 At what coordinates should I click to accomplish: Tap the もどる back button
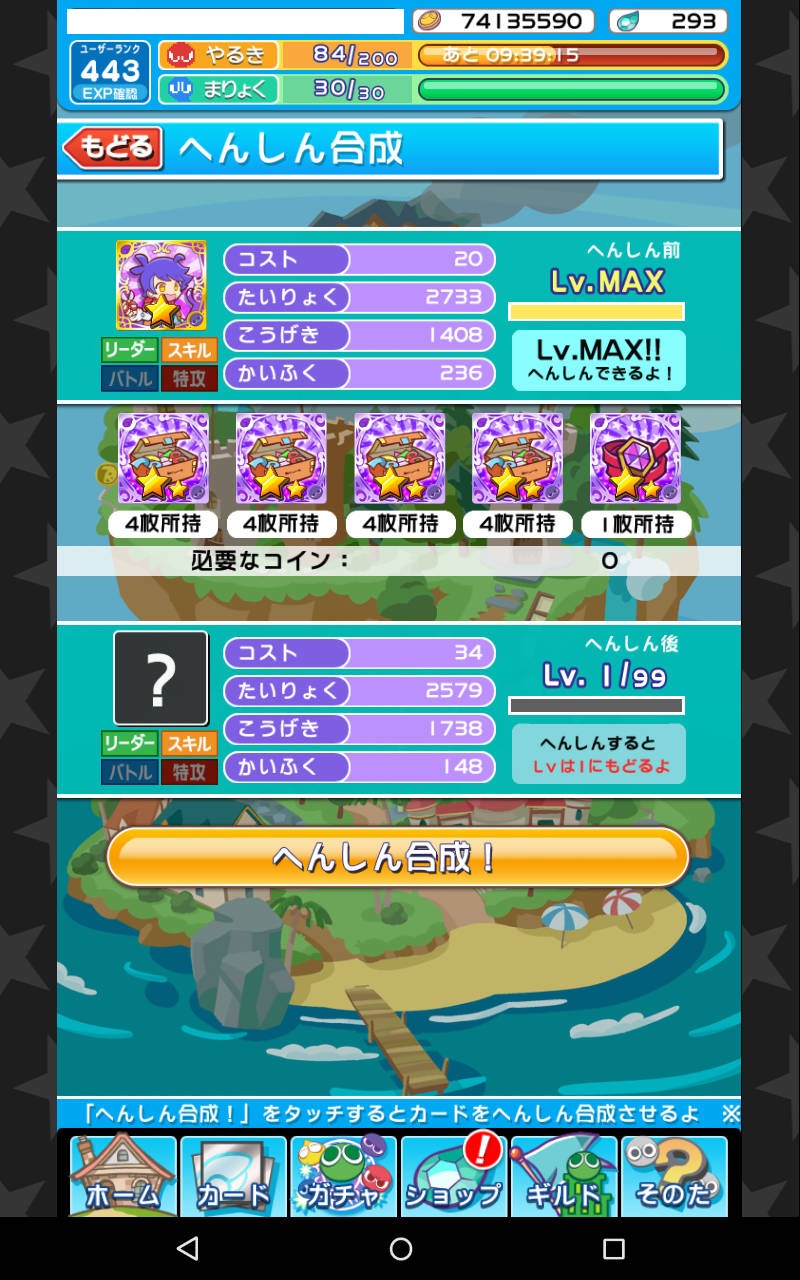(x=113, y=149)
